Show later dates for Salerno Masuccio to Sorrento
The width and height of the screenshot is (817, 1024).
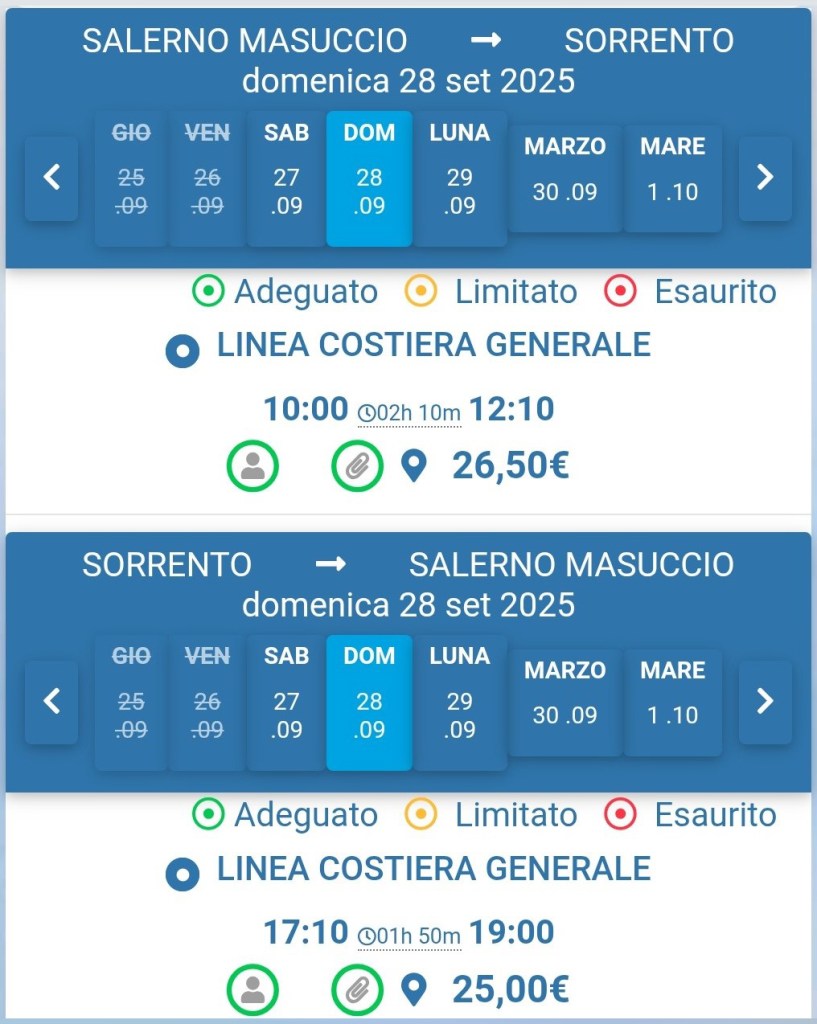tap(765, 178)
